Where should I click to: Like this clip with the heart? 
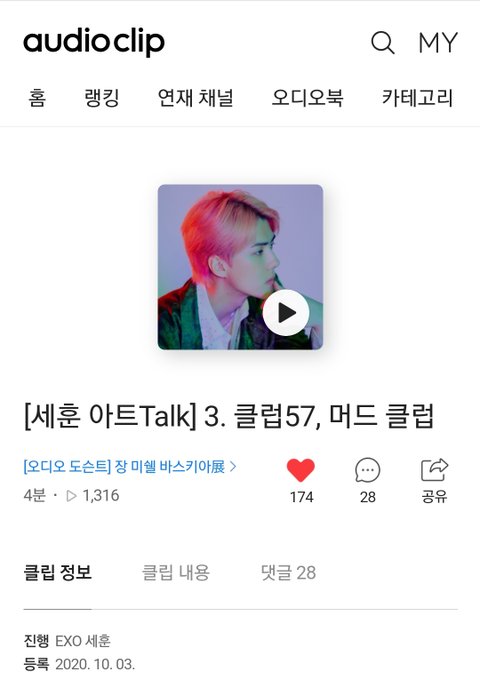pos(300,470)
